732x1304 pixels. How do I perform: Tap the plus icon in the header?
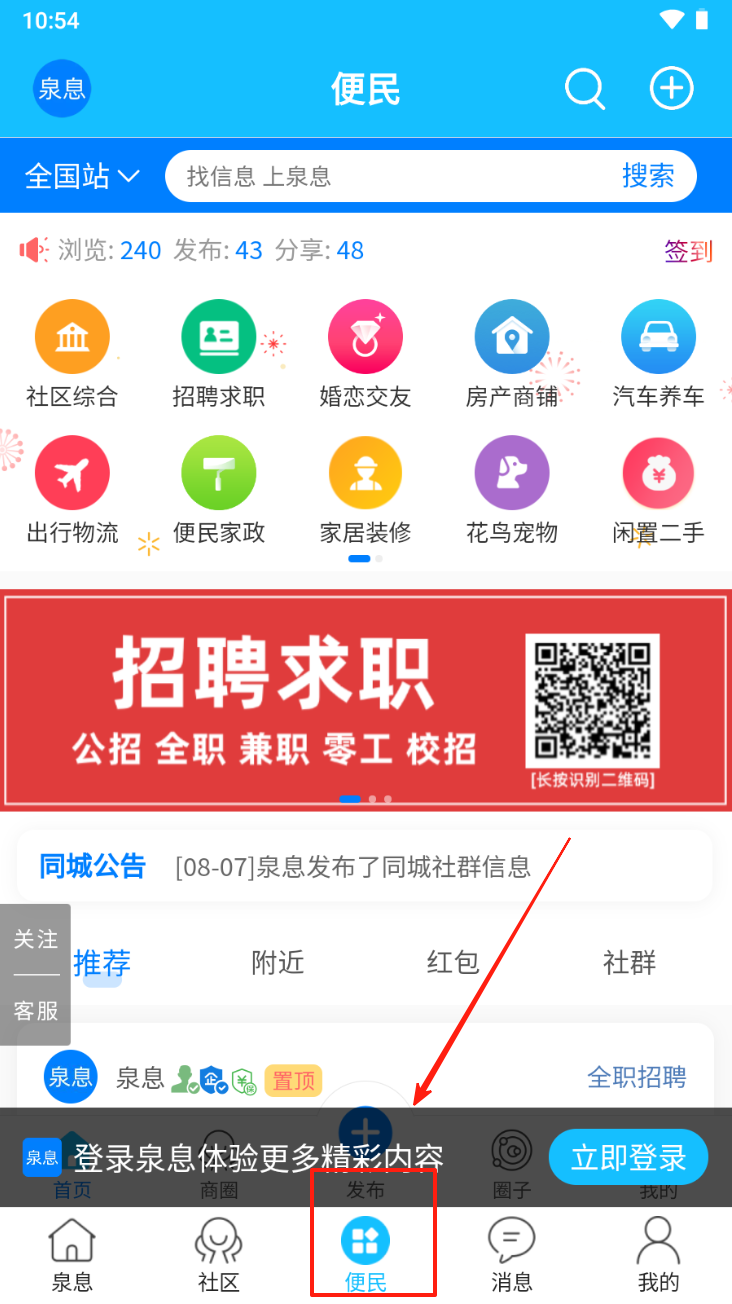[x=671, y=89]
